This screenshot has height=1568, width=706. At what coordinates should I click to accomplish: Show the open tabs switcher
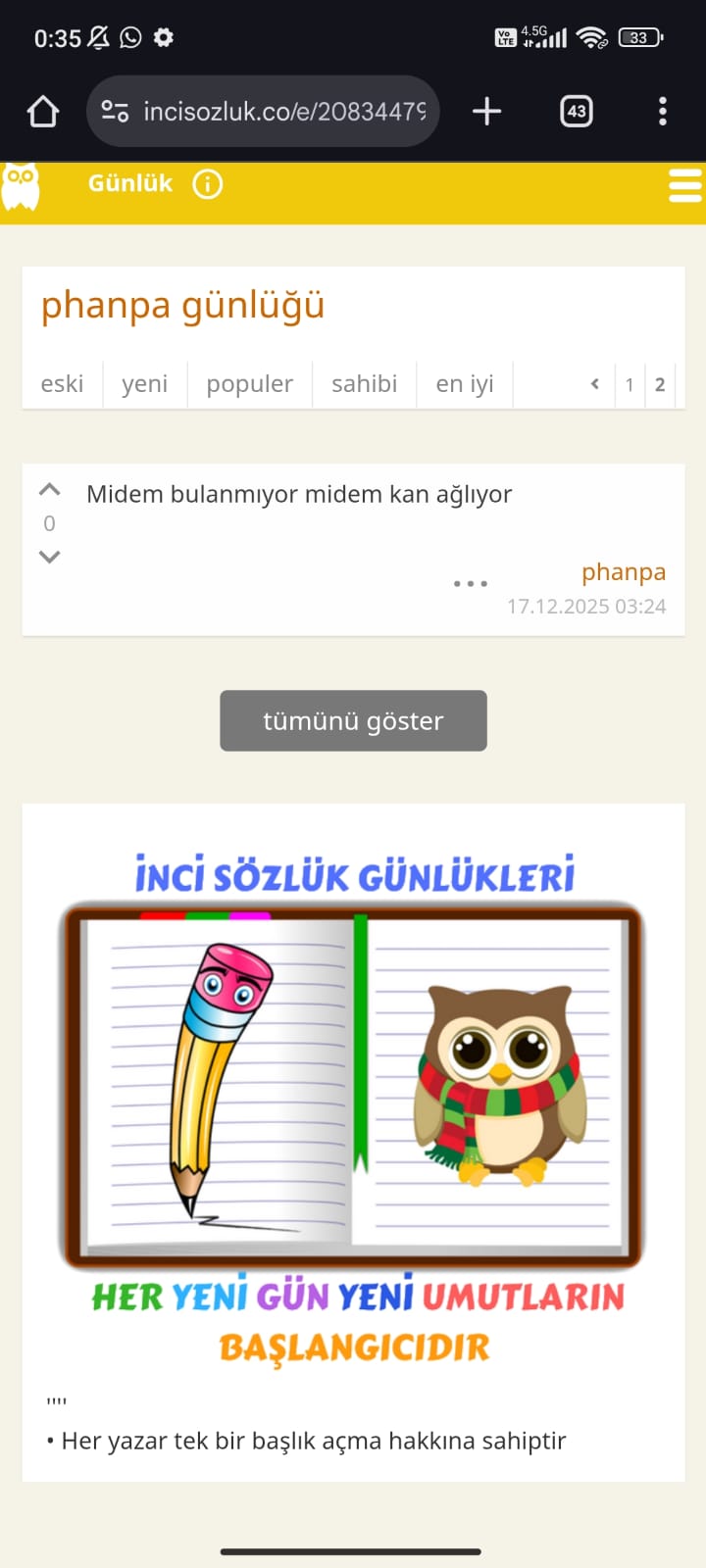pyautogui.click(x=576, y=112)
